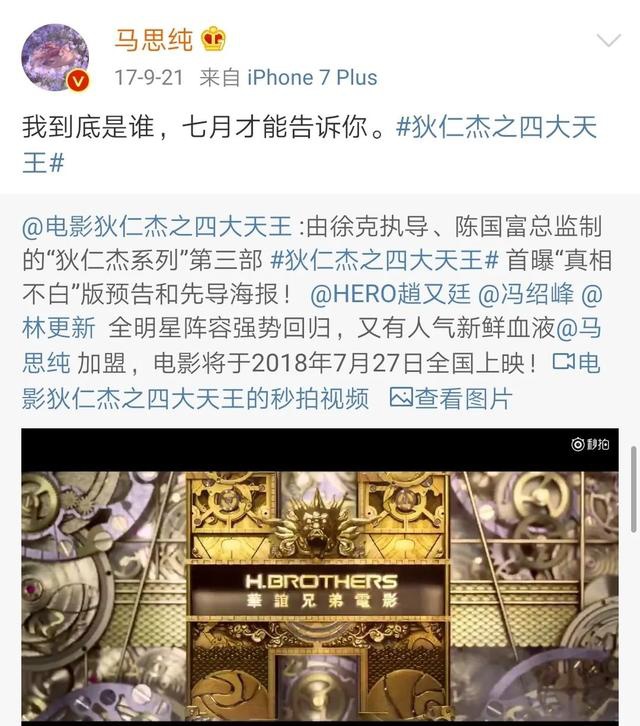
Task: Tap 查看图片 to view the image
Action: [452, 398]
